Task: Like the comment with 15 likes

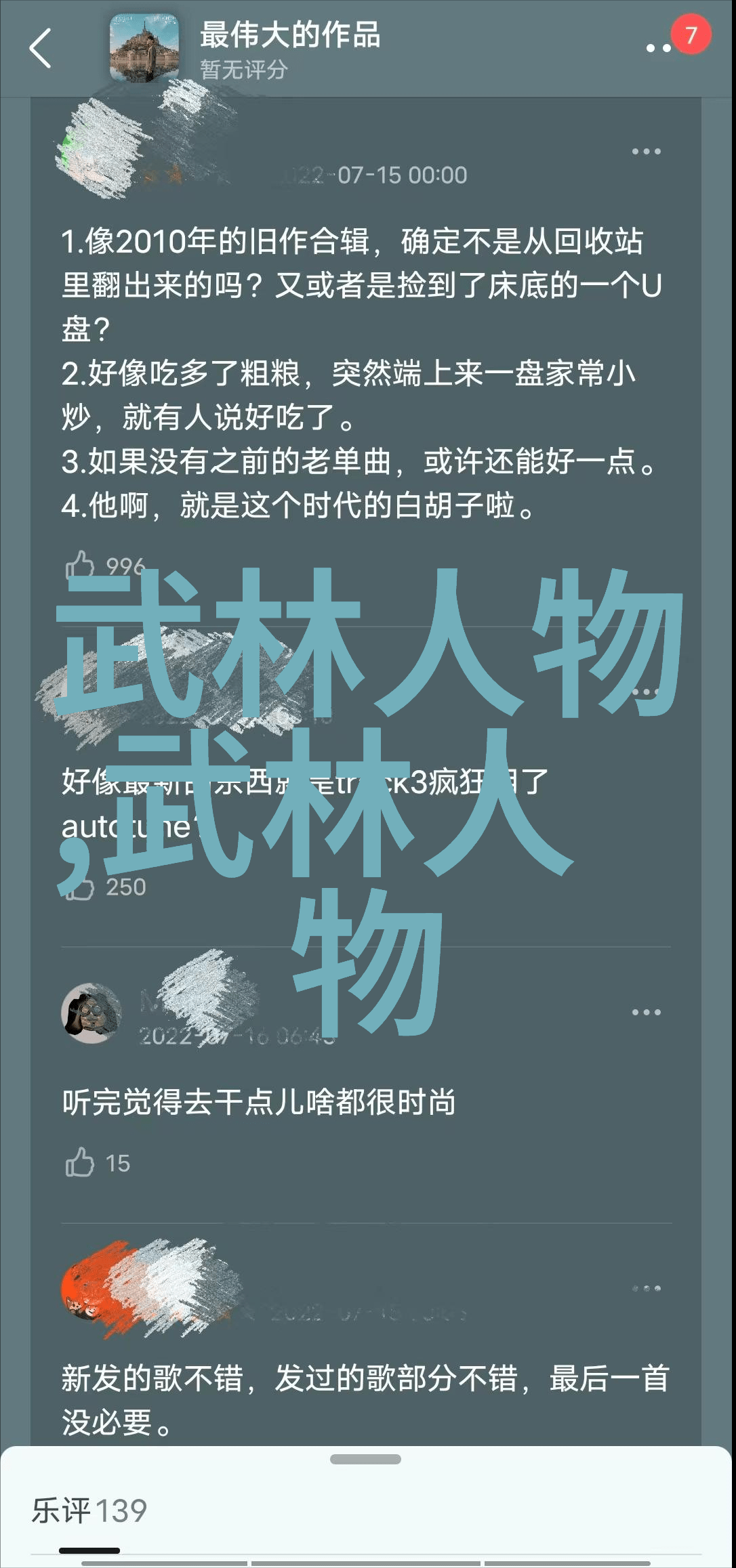Action: (x=80, y=1162)
